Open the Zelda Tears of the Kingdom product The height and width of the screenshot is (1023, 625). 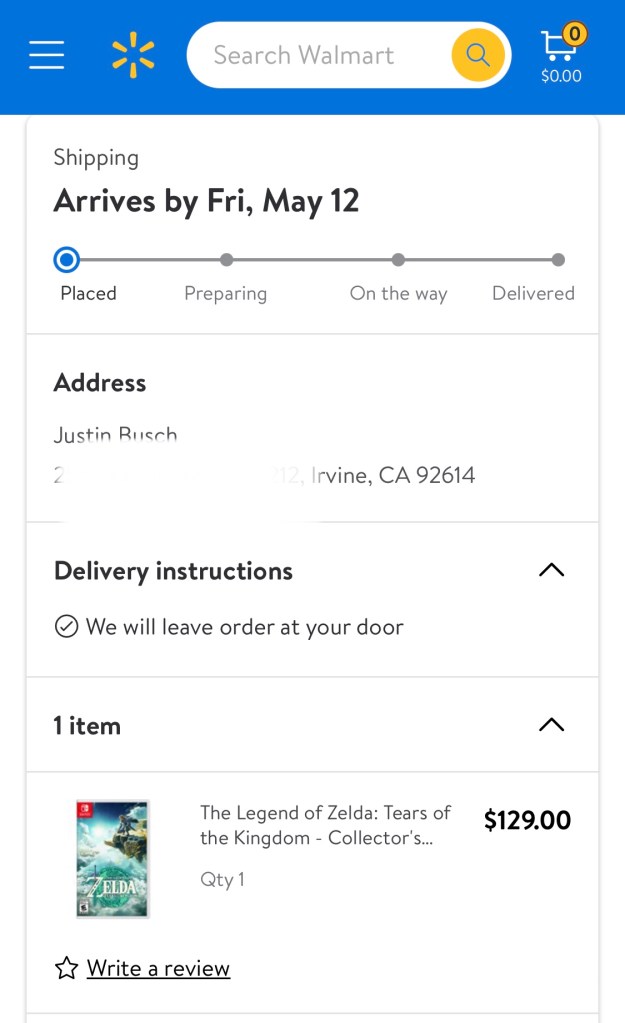(325, 825)
